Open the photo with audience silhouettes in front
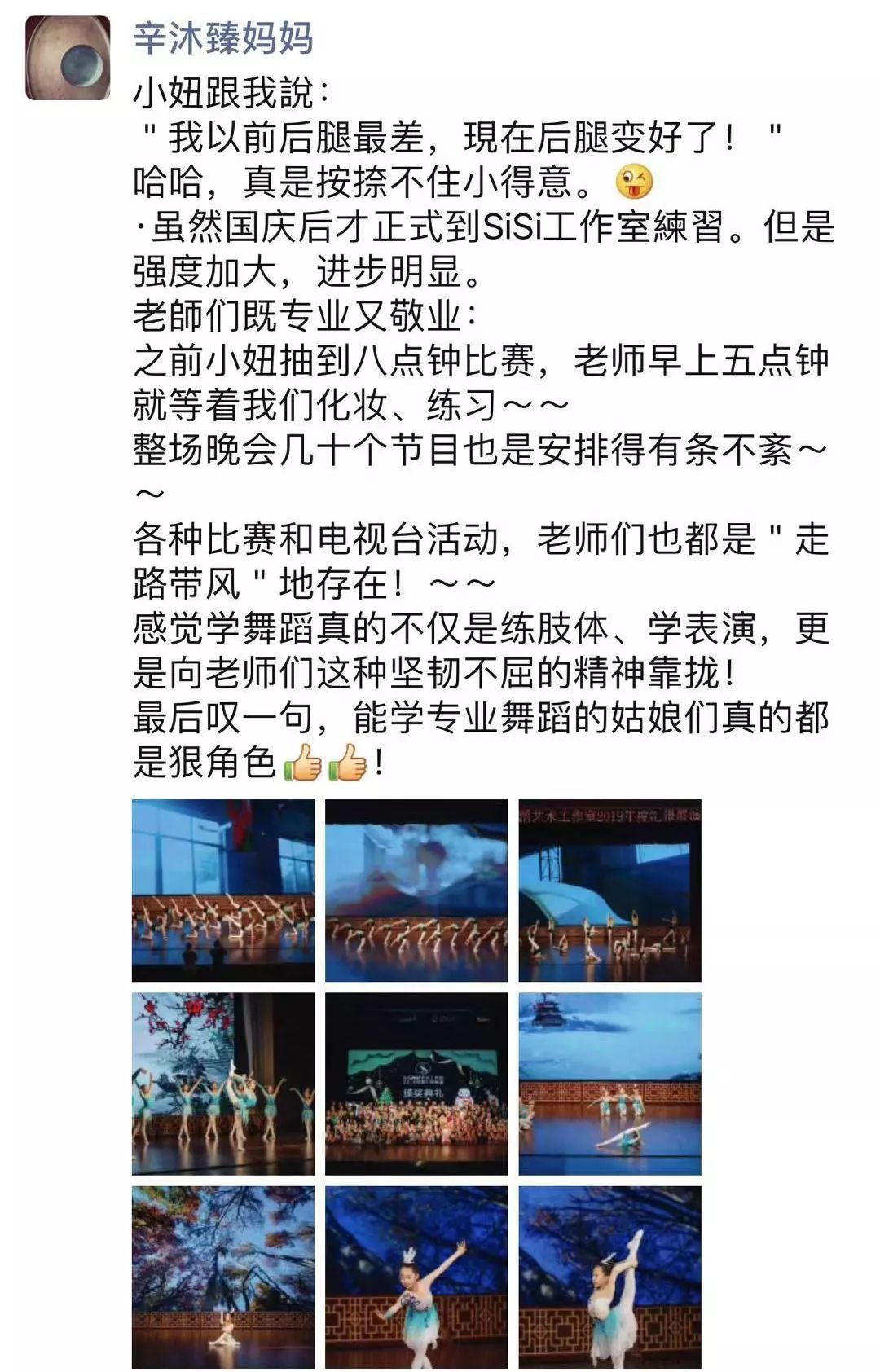Image resolution: width=880 pixels, height=1372 pixels. click(x=222, y=890)
